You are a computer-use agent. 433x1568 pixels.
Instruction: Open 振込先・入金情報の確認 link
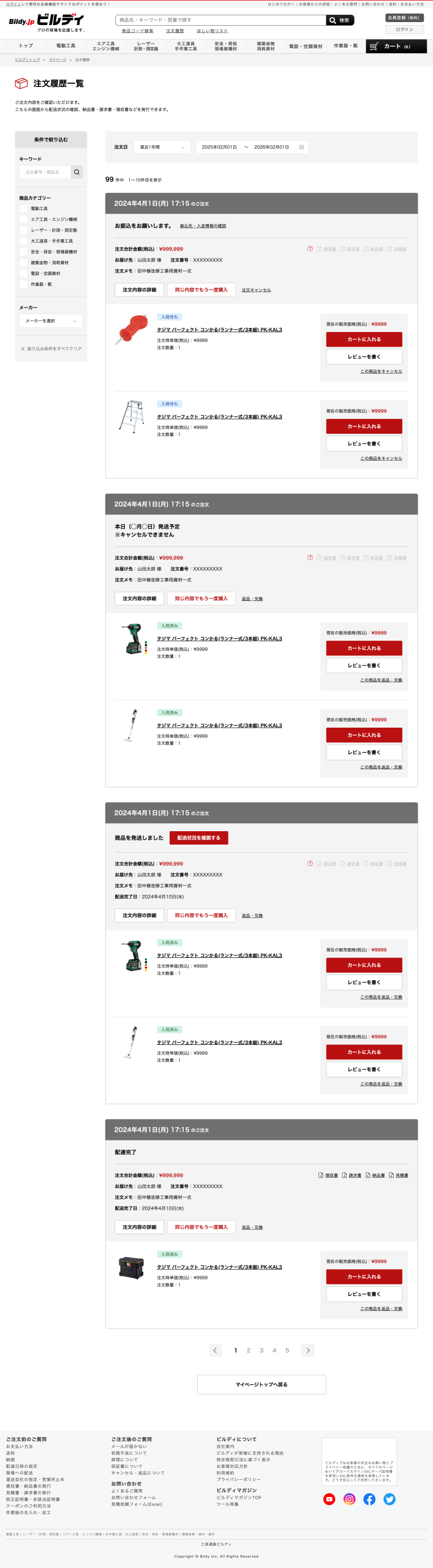click(203, 226)
